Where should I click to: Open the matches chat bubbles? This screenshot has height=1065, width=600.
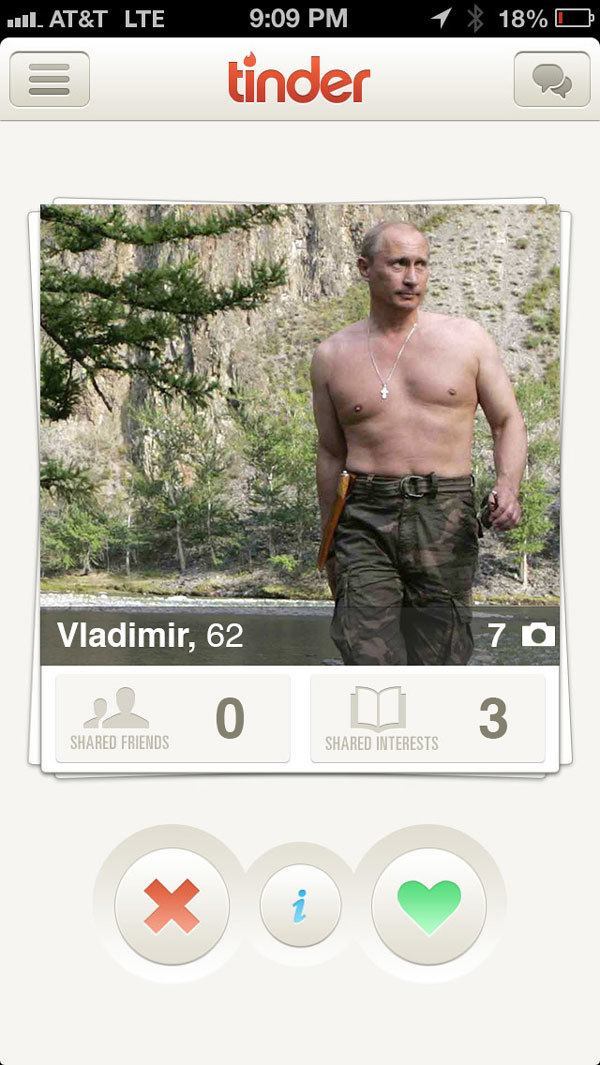[552, 79]
